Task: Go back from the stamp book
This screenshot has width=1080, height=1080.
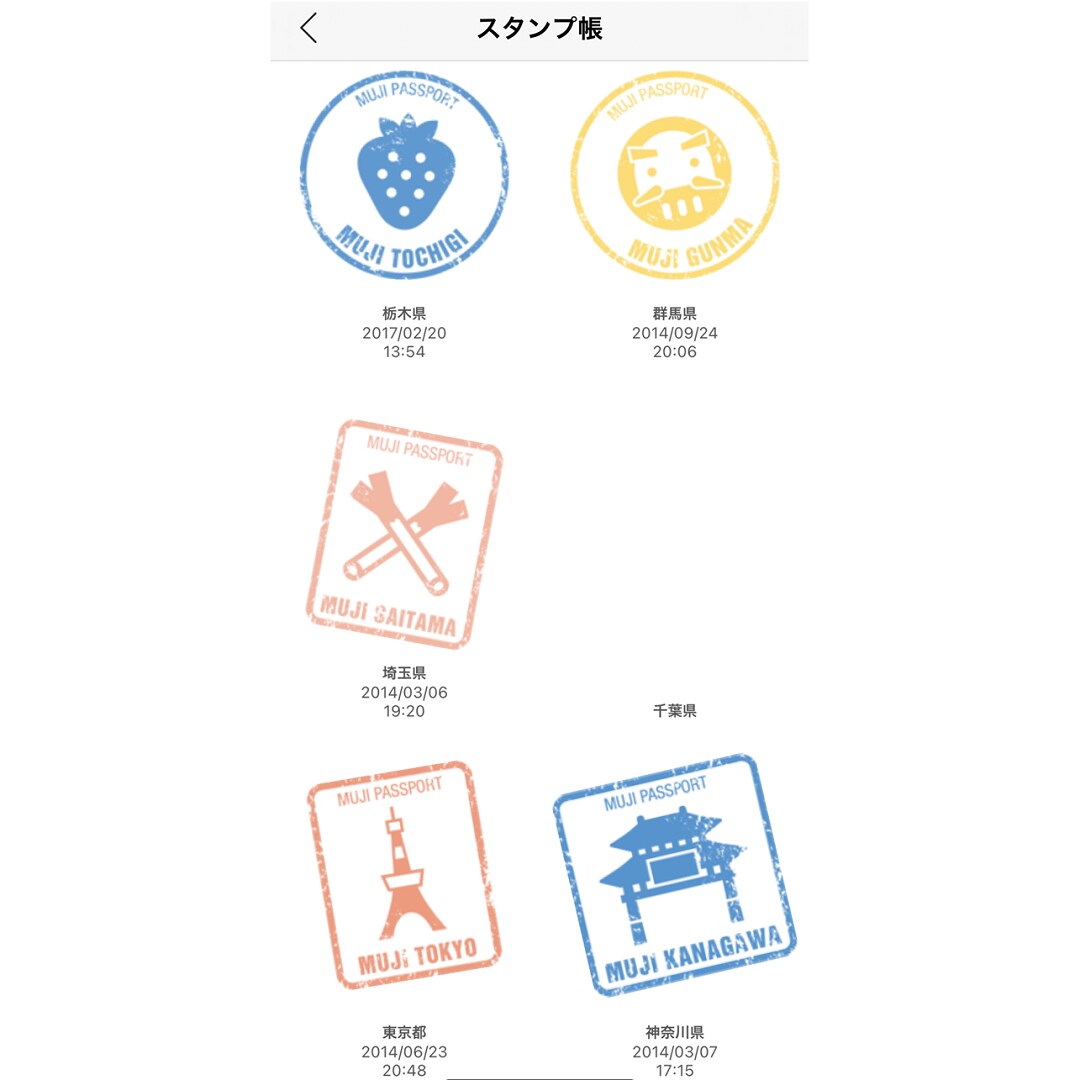Action: (x=309, y=28)
